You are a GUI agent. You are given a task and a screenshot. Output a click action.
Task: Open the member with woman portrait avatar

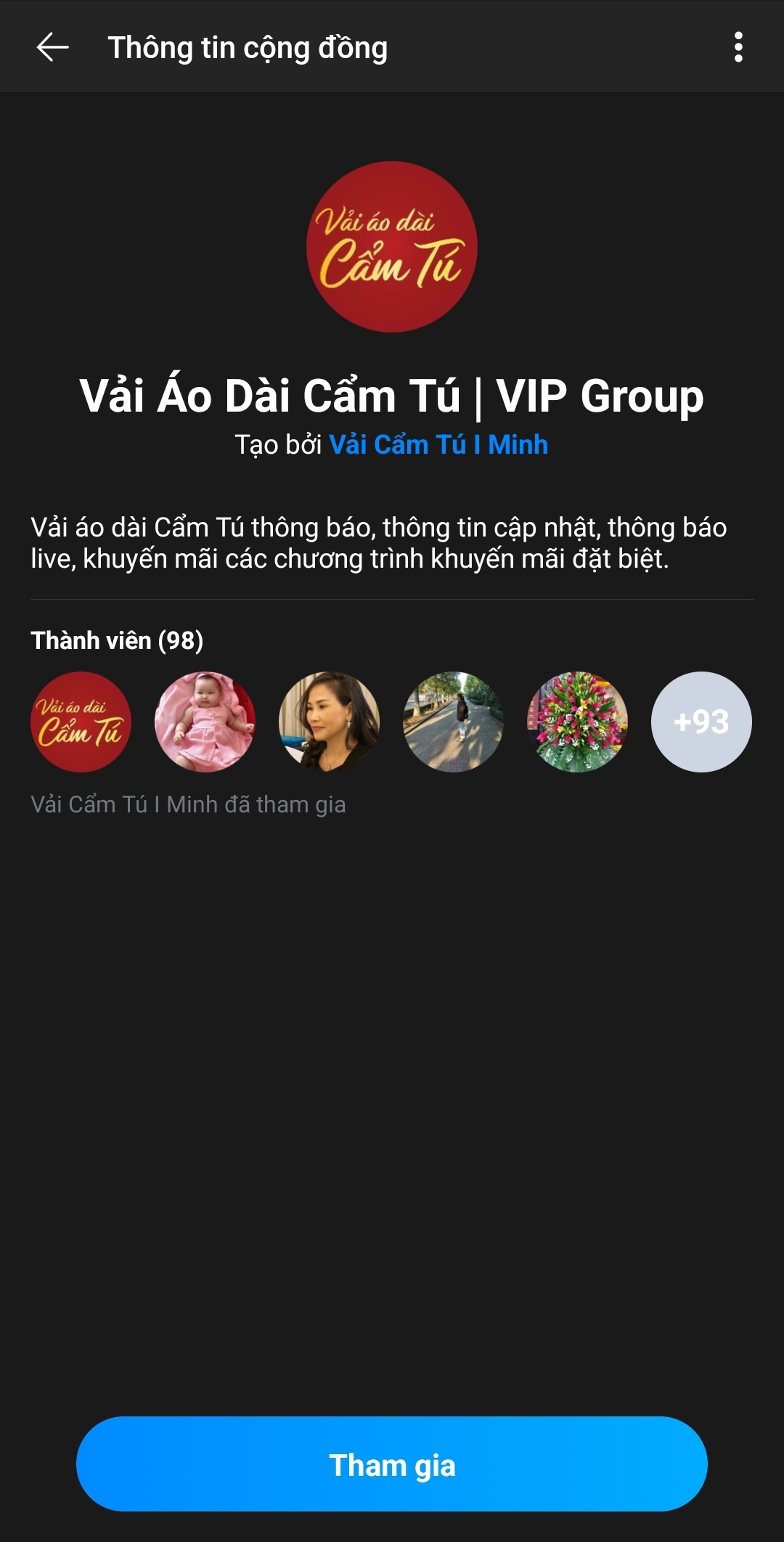coord(329,722)
